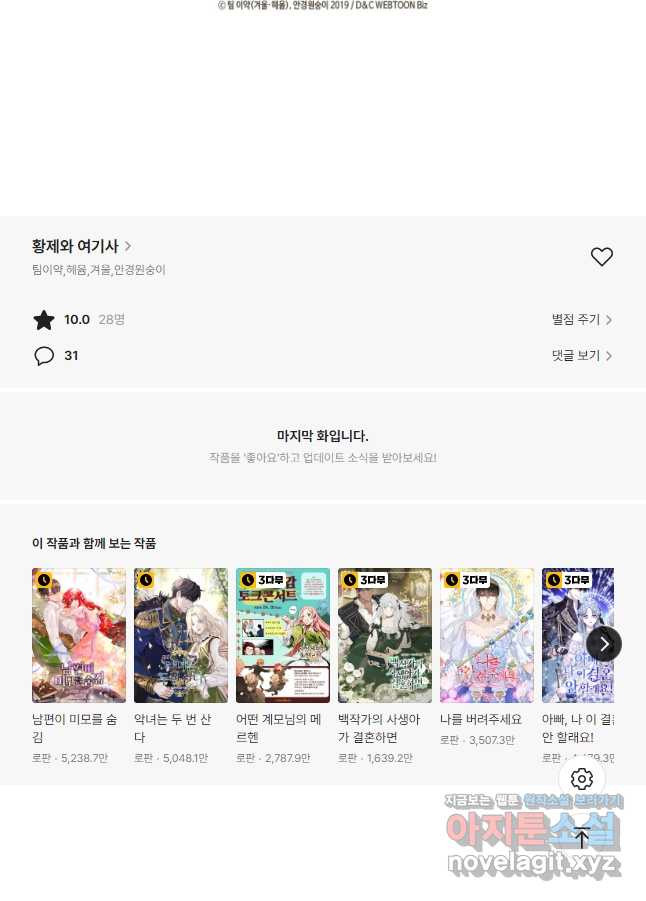Like this series with the heart icon
The width and height of the screenshot is (646, 901).
(601, 257)
